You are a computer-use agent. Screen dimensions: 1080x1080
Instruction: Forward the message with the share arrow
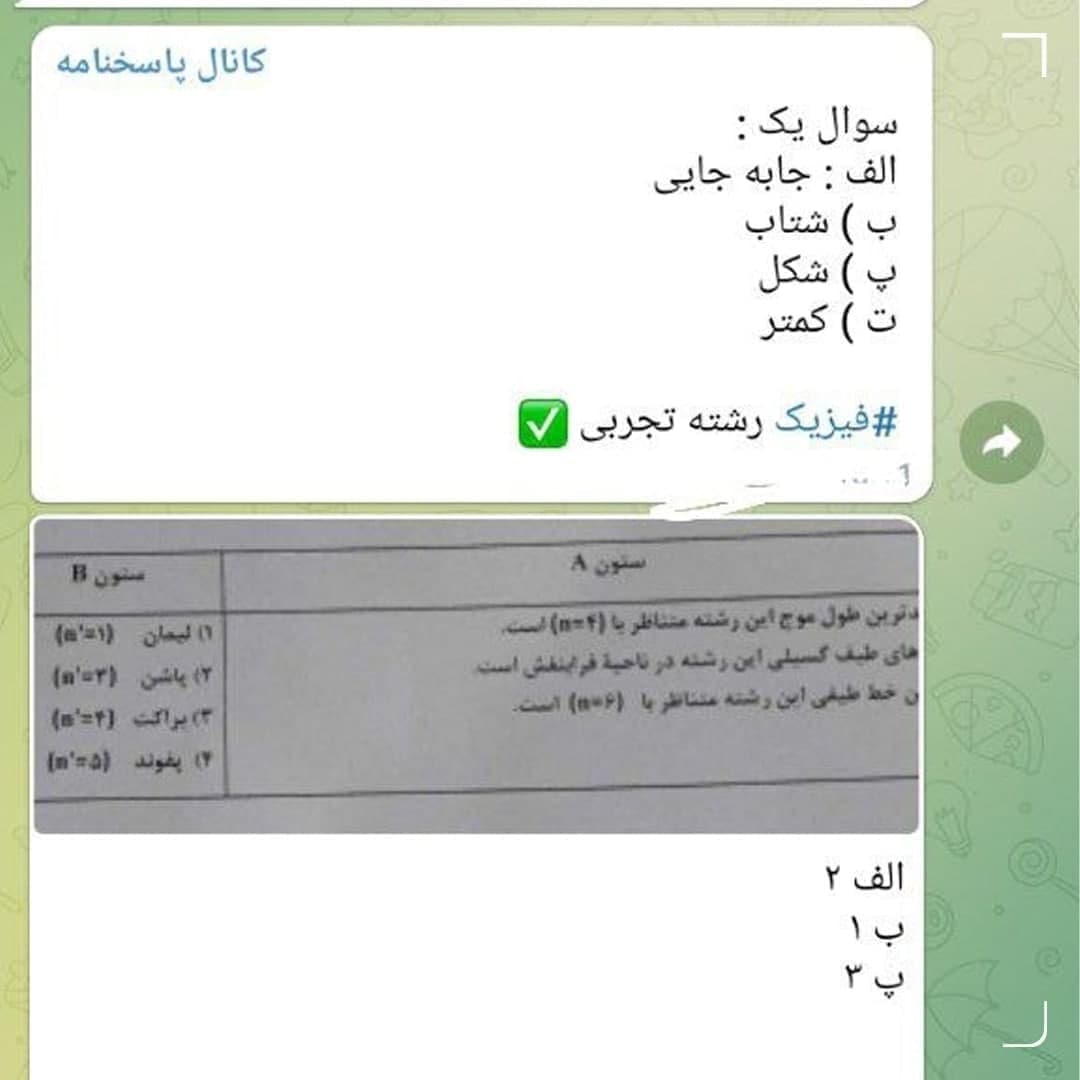[x=1001, y=442]
